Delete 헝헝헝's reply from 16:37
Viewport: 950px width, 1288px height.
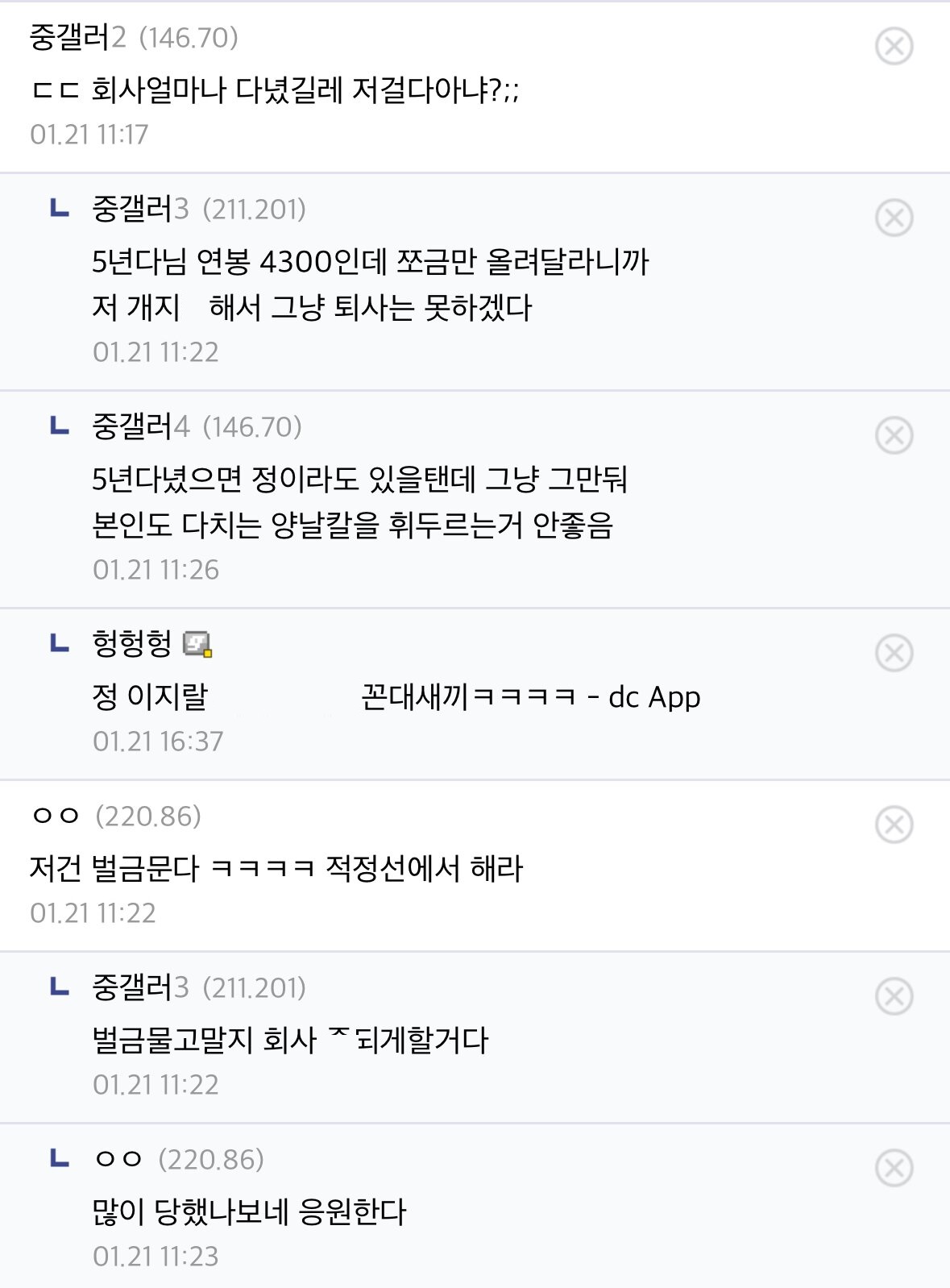click(894, 653)
